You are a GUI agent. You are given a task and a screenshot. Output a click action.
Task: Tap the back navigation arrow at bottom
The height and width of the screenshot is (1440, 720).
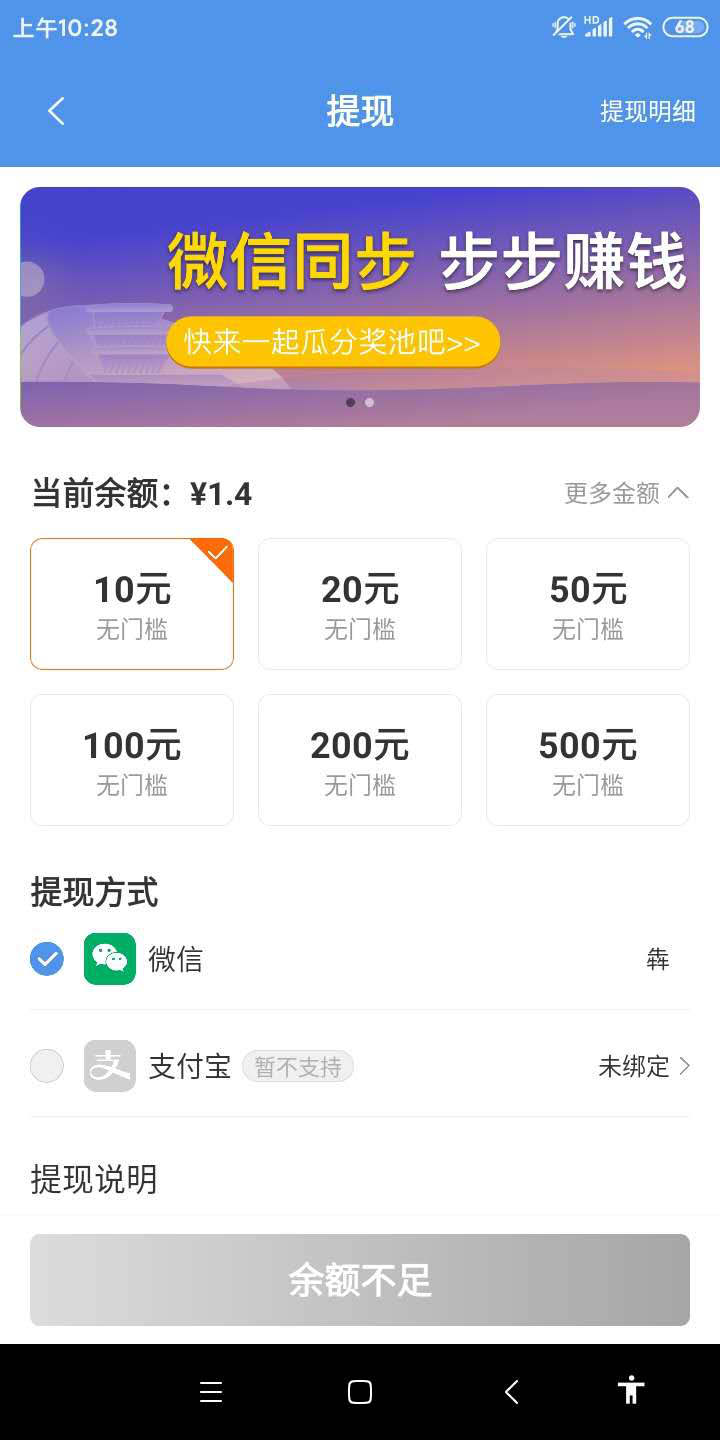coord(511,1391)
